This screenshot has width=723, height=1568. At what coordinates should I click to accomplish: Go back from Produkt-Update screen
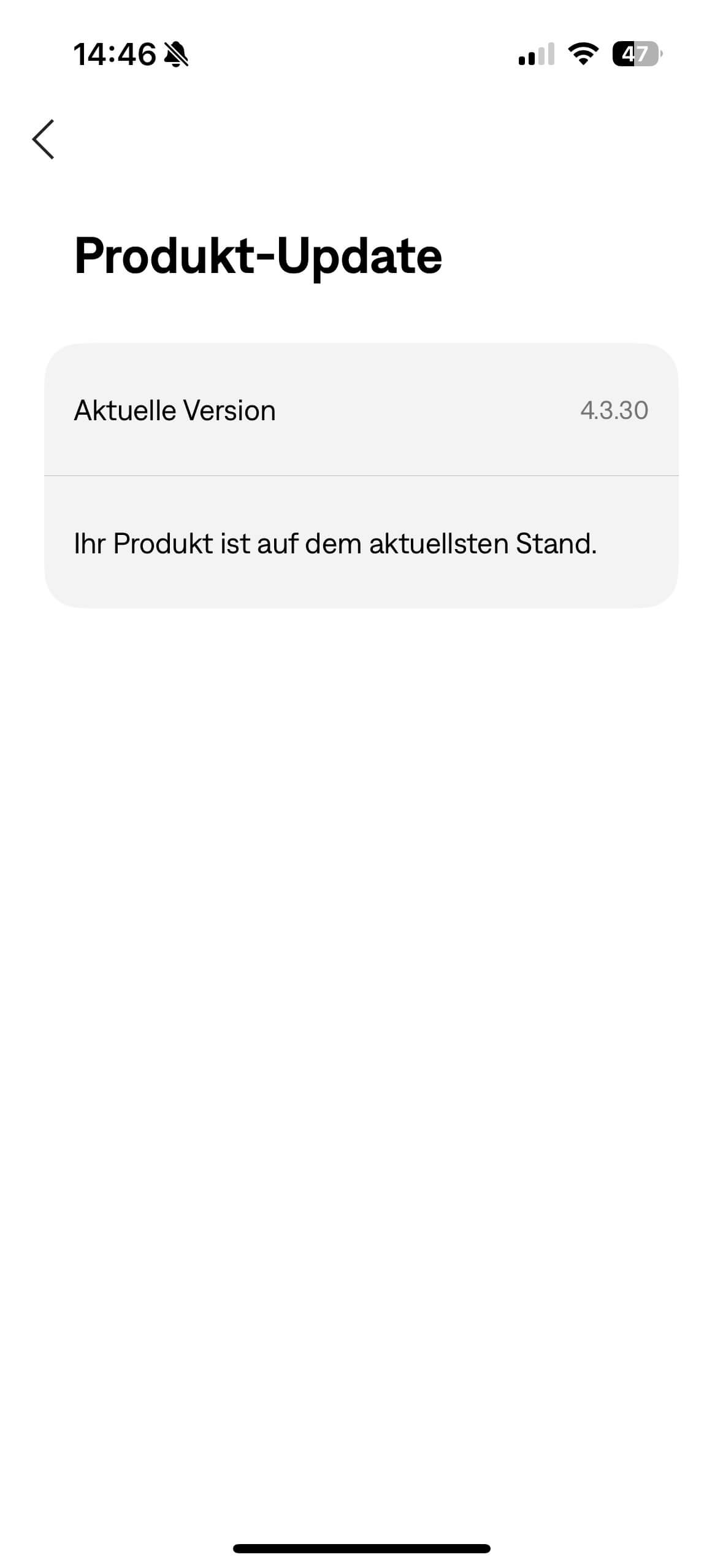(x=44, y=139)
